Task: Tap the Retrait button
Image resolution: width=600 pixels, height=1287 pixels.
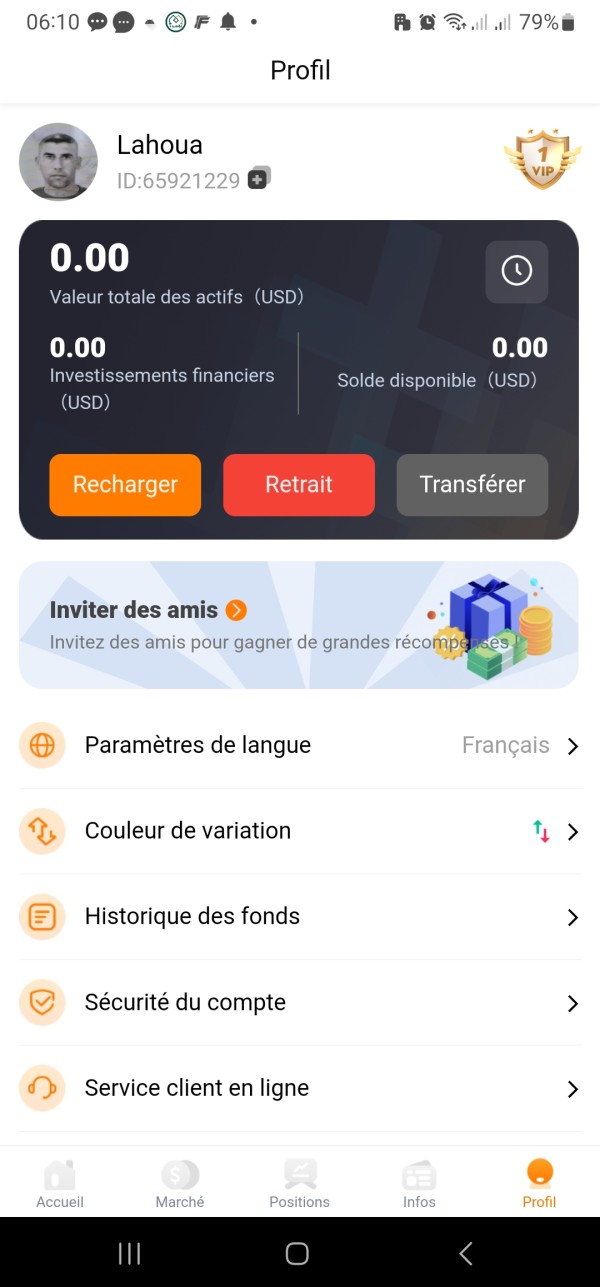Action: (x=298, y=485)
